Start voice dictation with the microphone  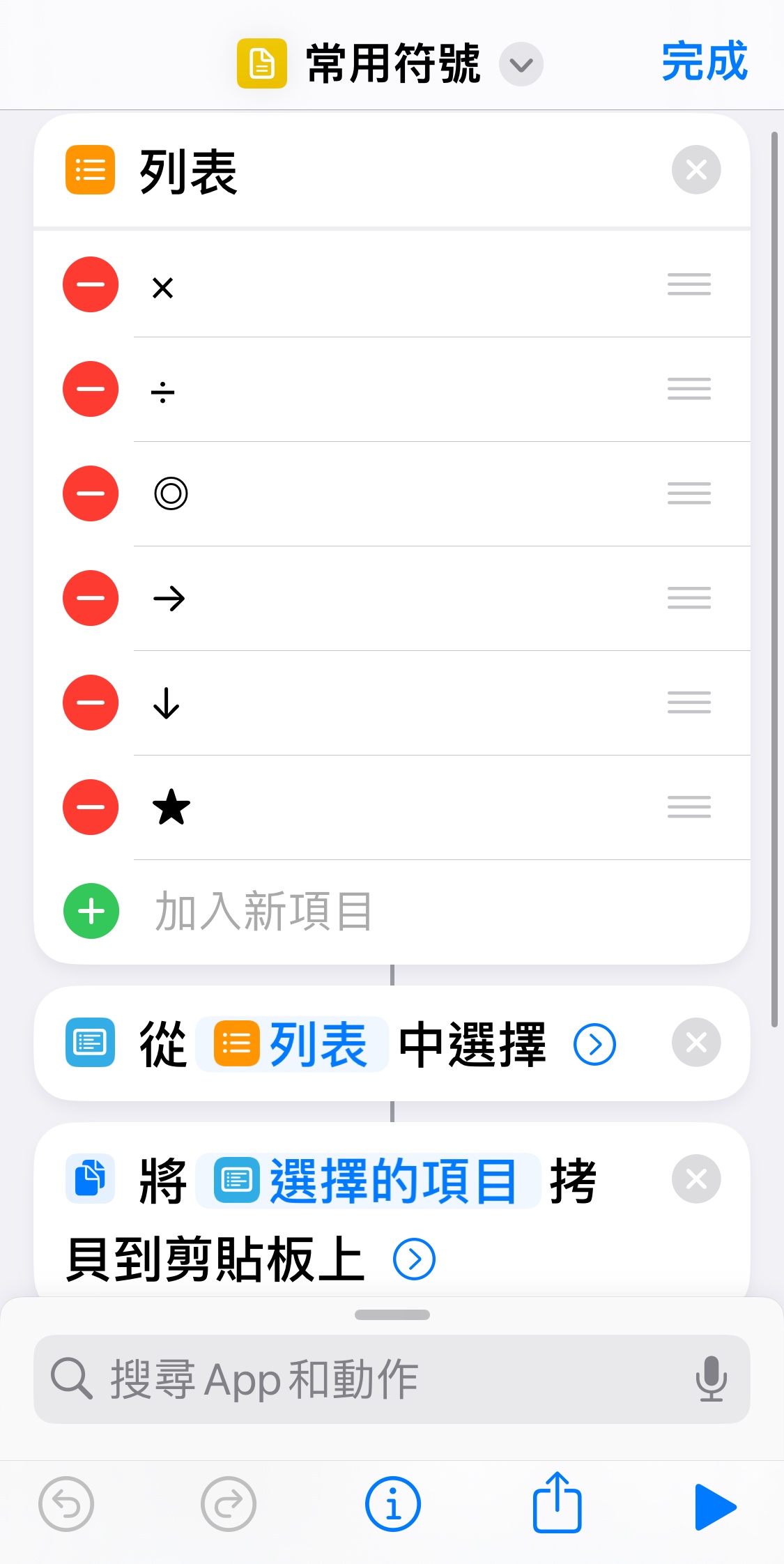coord(711,1379)
